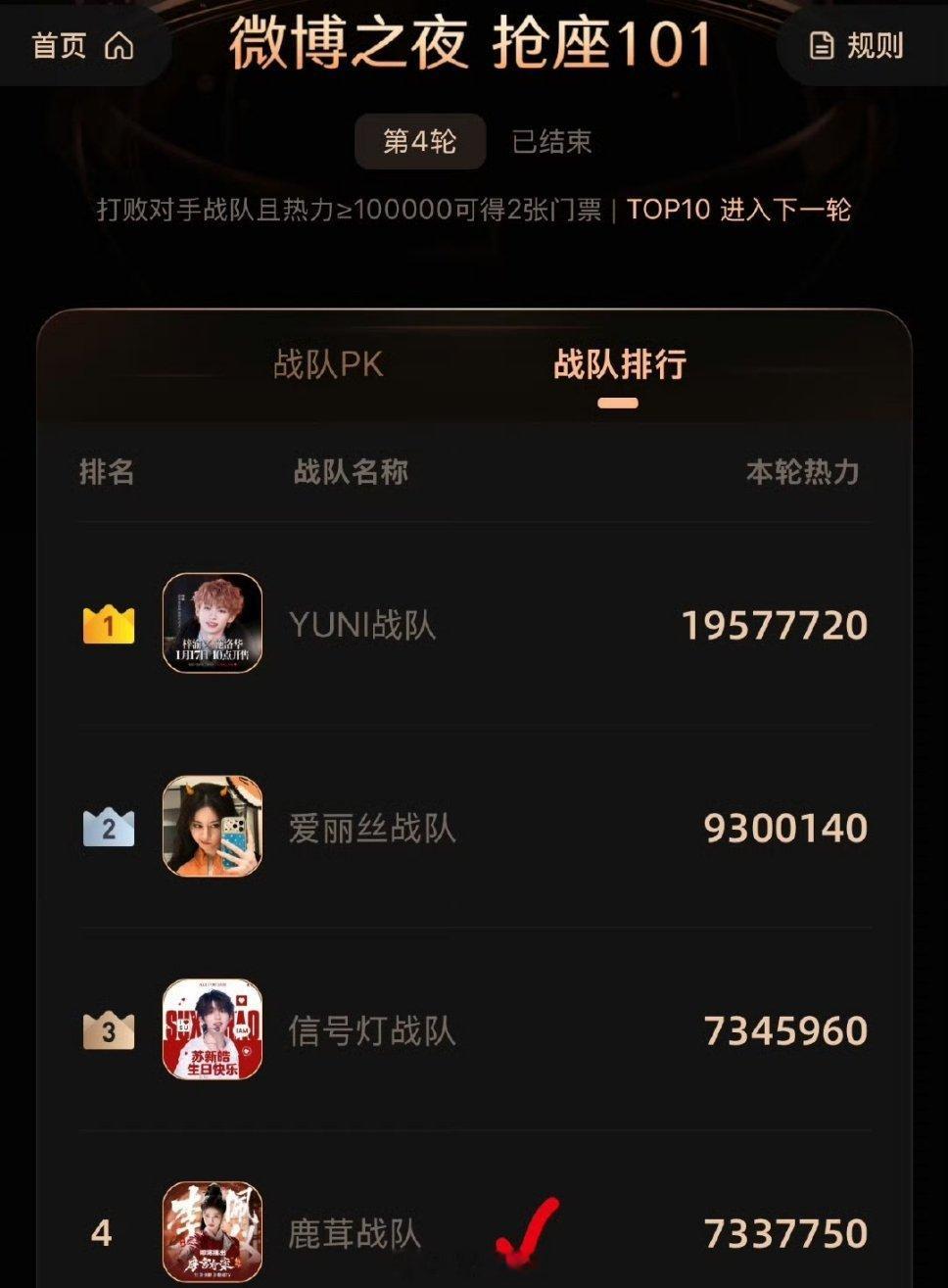Switch to the 战队PK tab
Image resolution: width=948 pixels, height=1288 pixels.
[326, 365]
